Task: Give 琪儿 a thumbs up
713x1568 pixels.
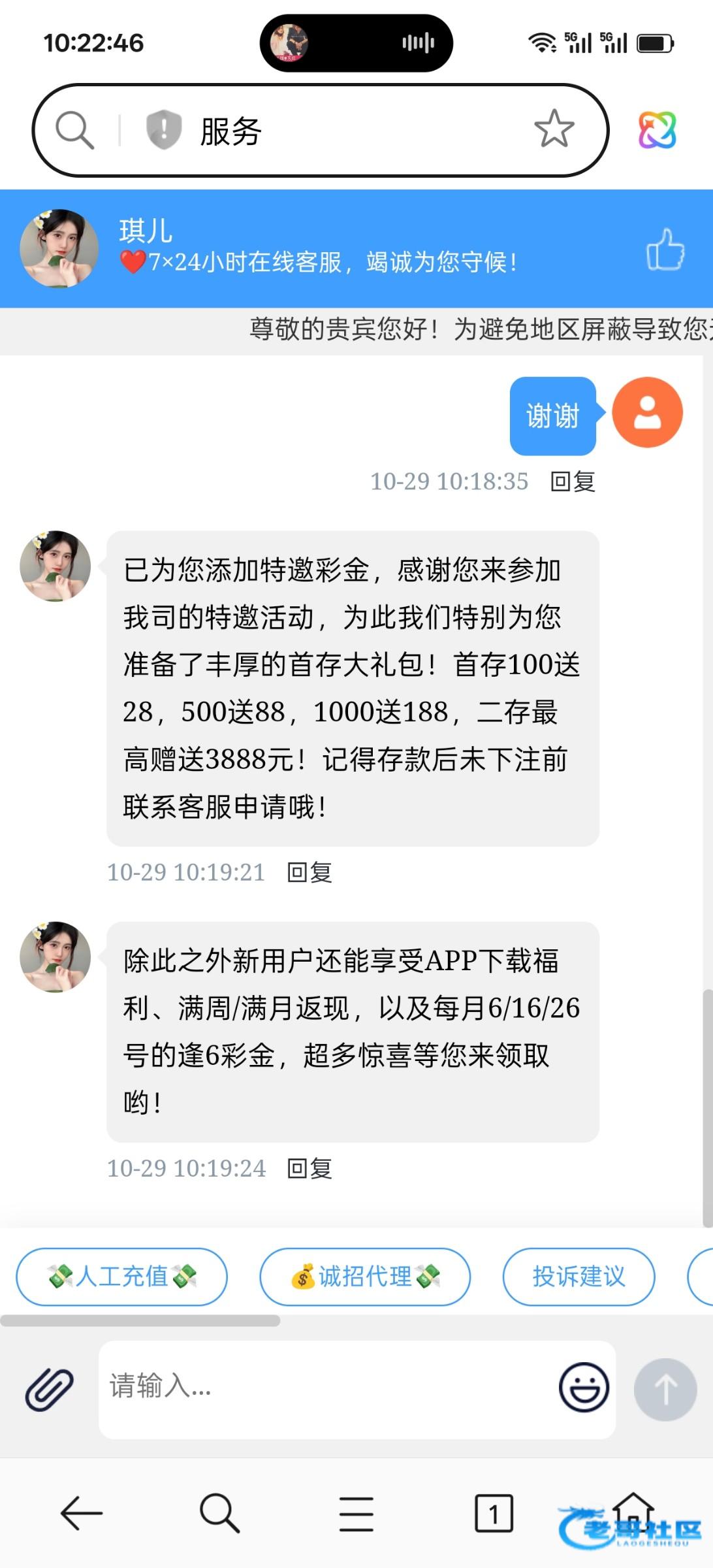Action: point(665,249)
